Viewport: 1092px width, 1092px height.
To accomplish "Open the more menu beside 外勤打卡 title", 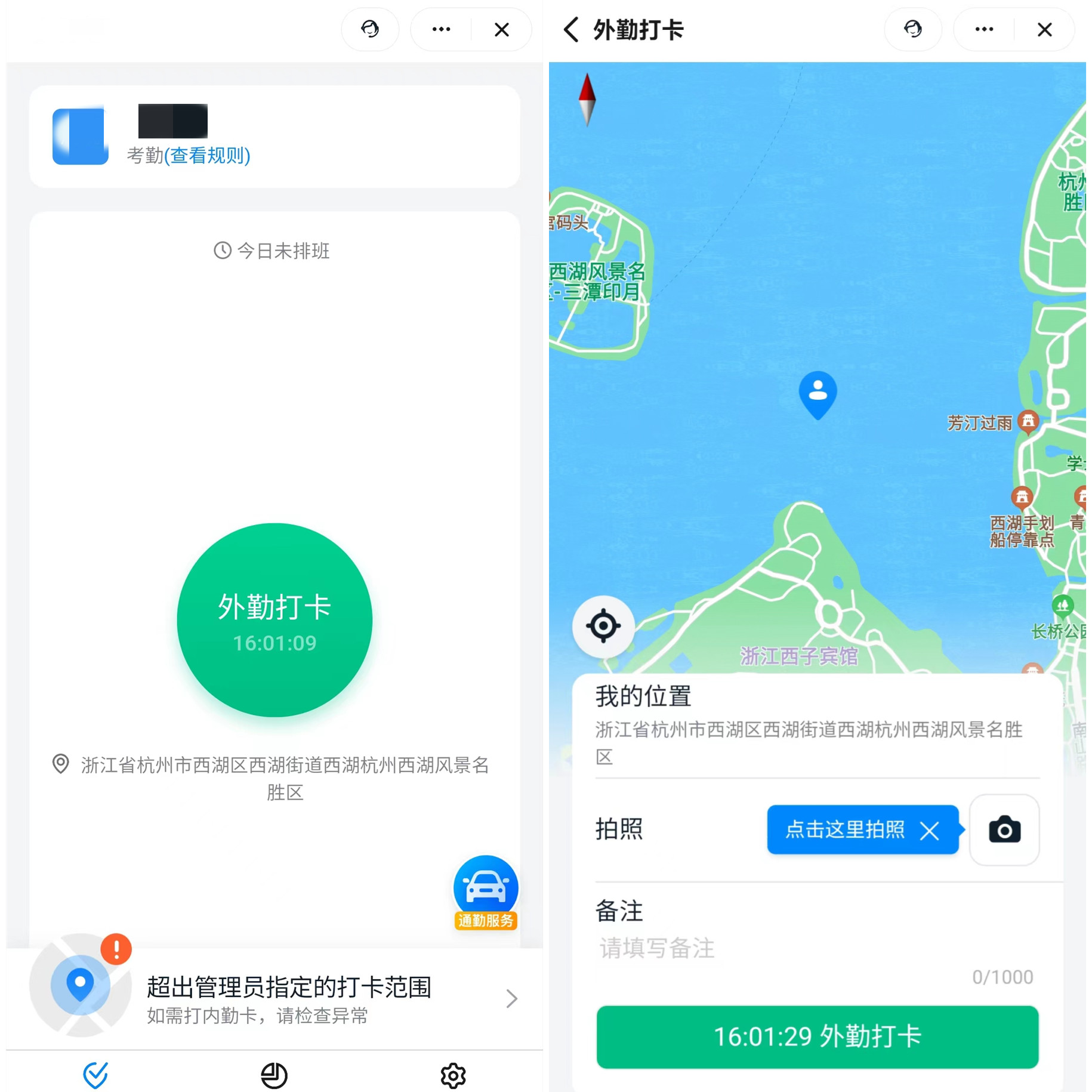I will point(984,29).
